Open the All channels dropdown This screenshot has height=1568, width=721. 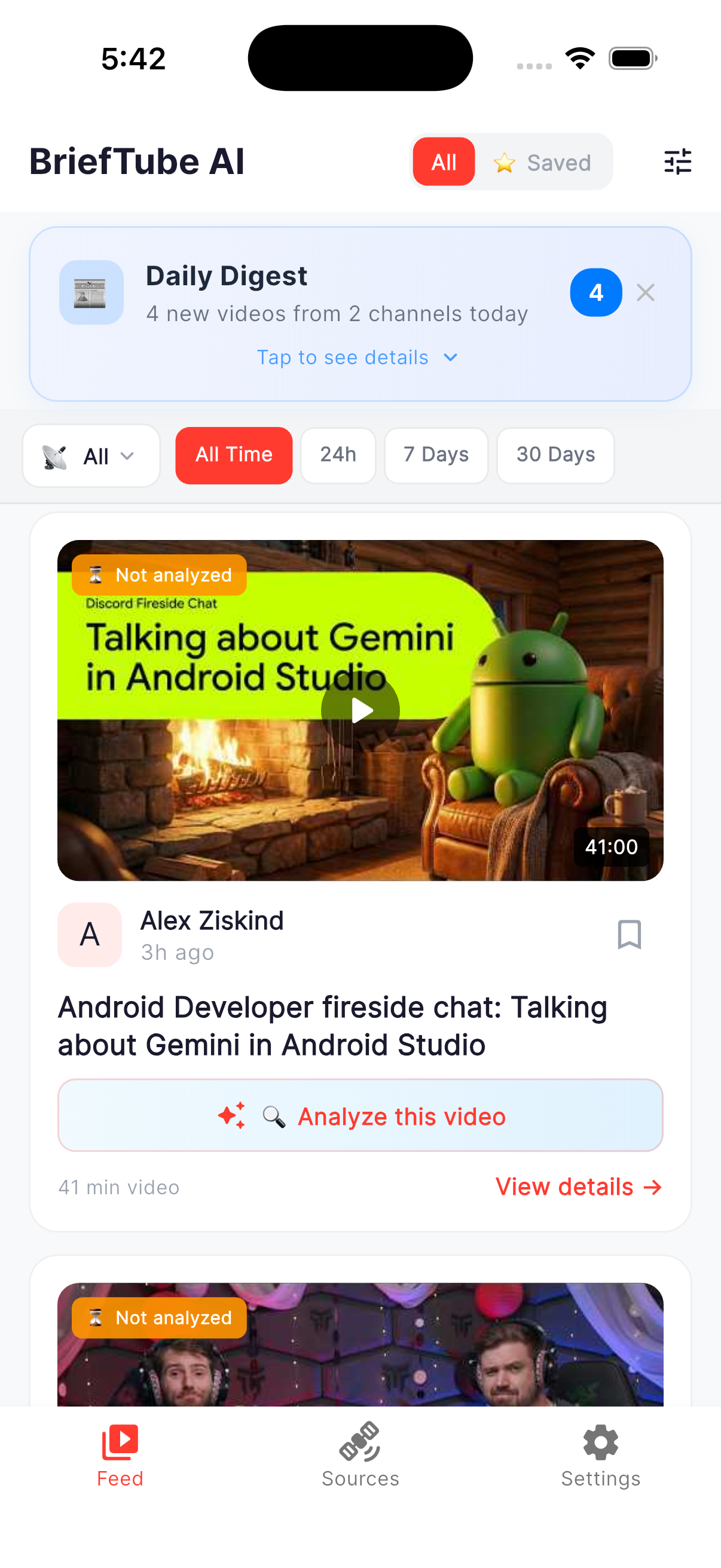coord(91,456)
